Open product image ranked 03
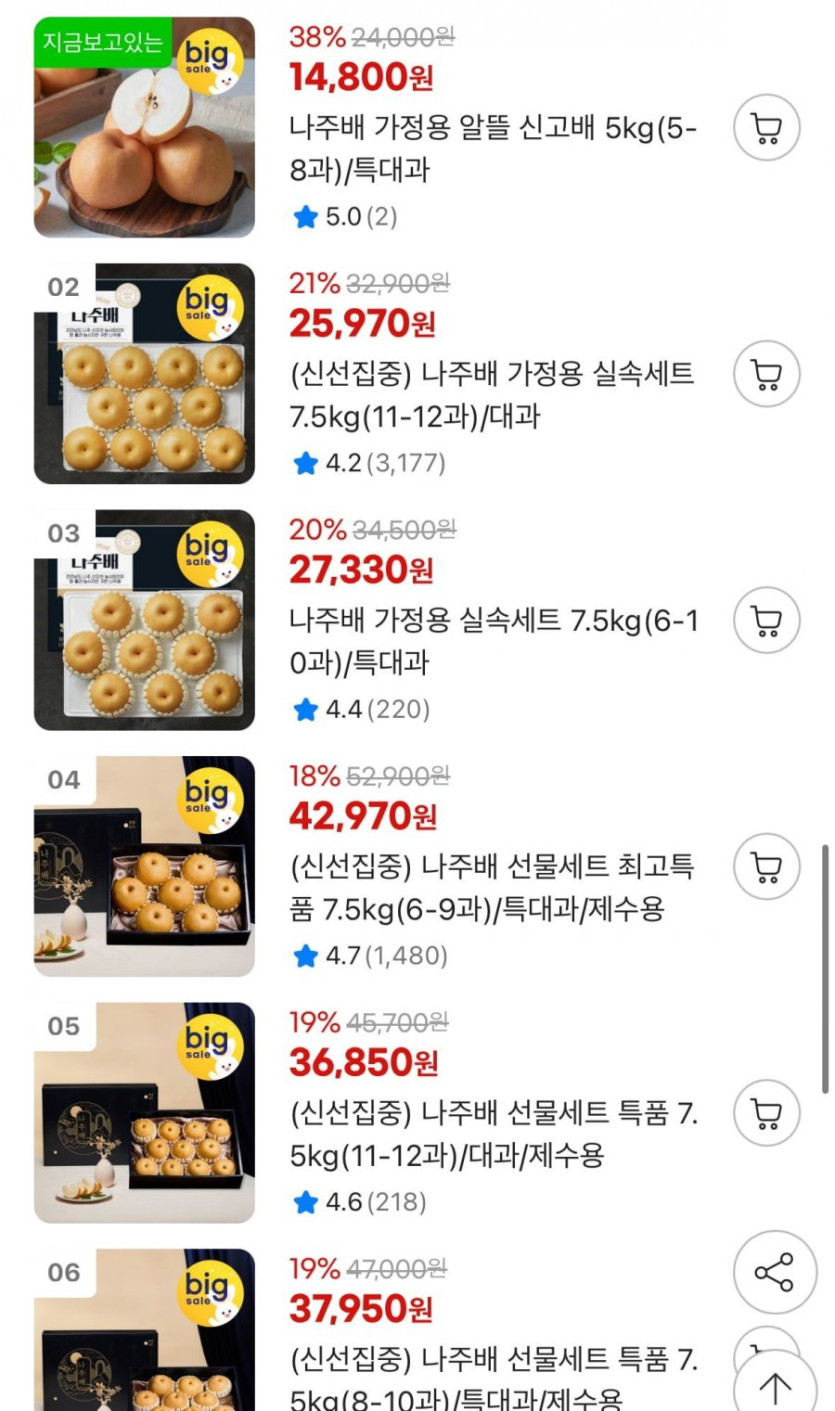The height and width of the screenshot is (1411, 835). [144, 620]
